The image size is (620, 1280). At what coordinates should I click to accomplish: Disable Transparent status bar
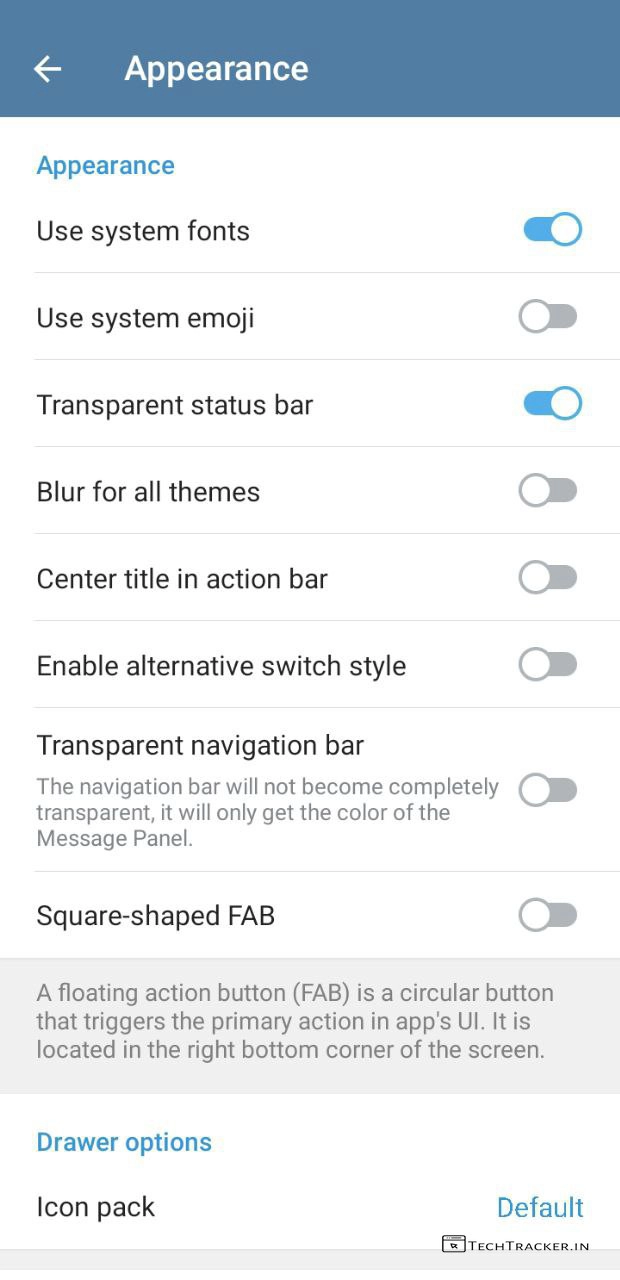[551, 404]
